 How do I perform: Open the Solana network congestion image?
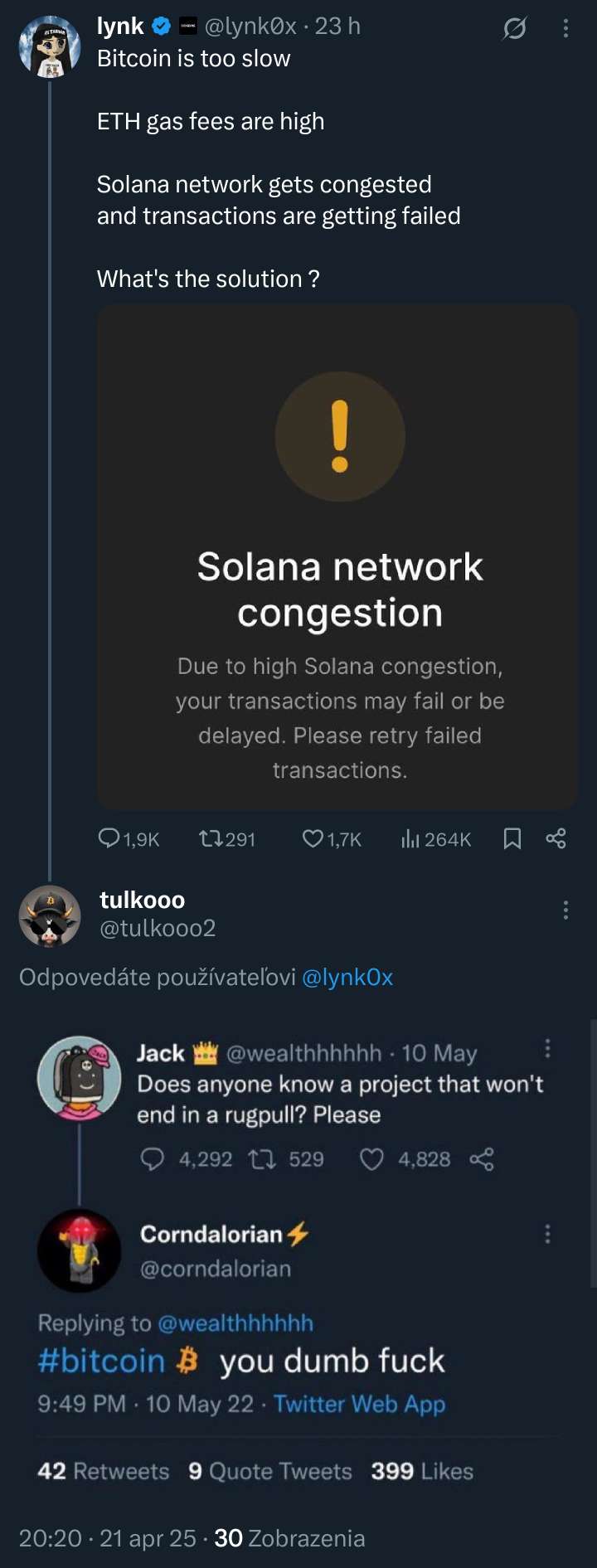click(337, 556)
